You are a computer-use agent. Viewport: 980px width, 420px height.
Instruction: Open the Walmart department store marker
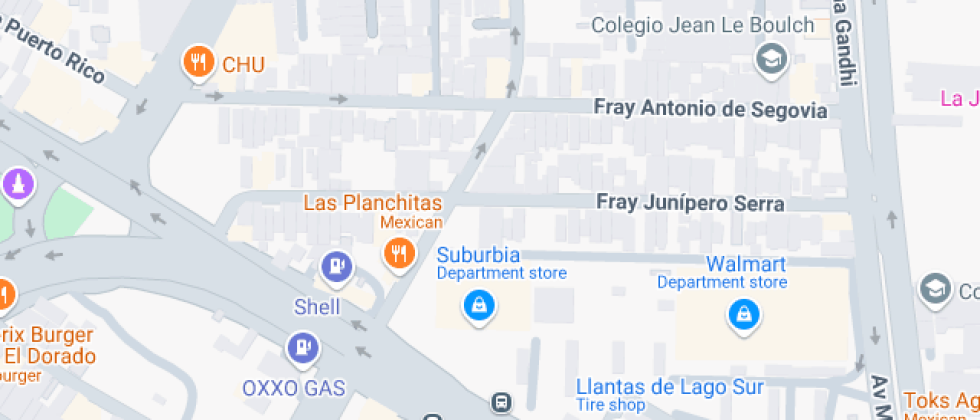point(743,314)
